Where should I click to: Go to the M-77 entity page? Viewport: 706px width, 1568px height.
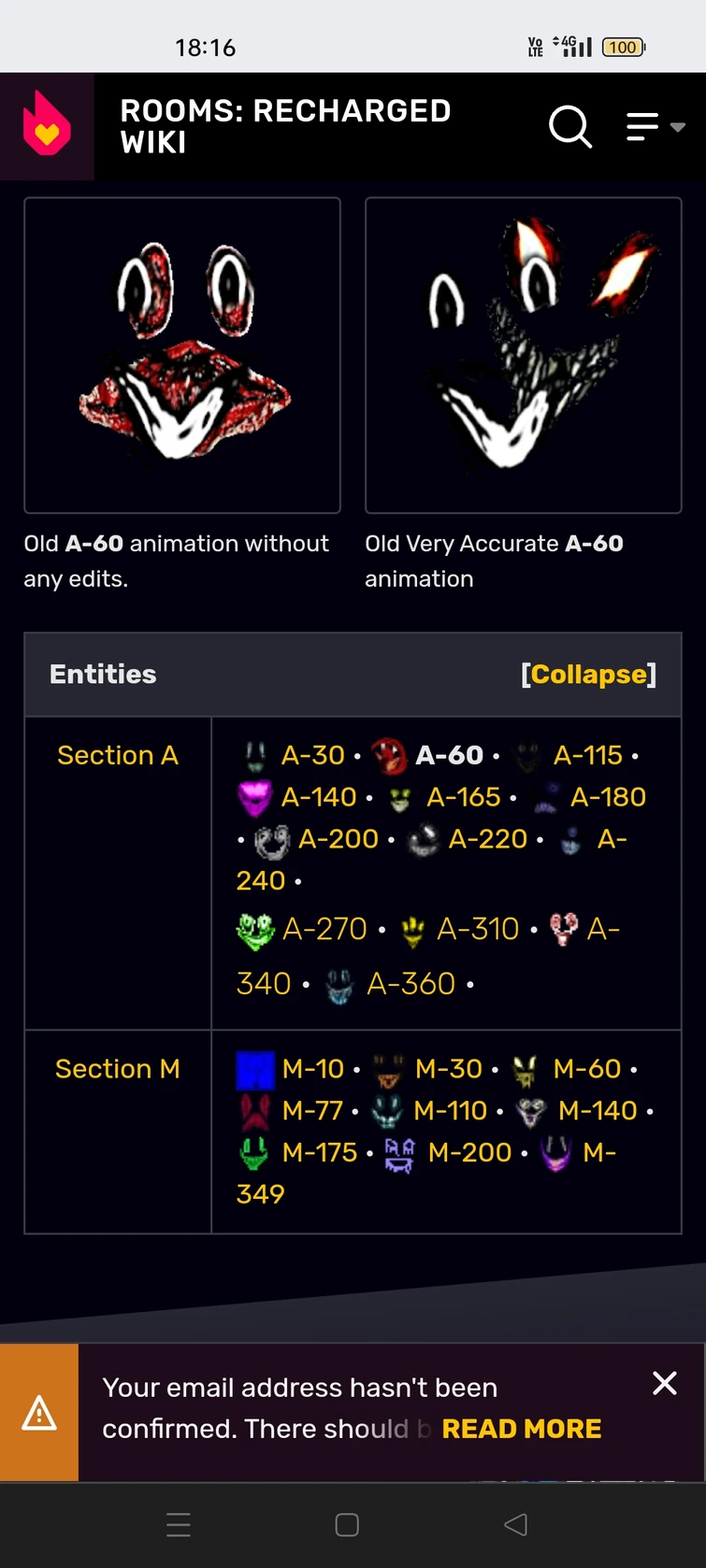pos(312,1110)
